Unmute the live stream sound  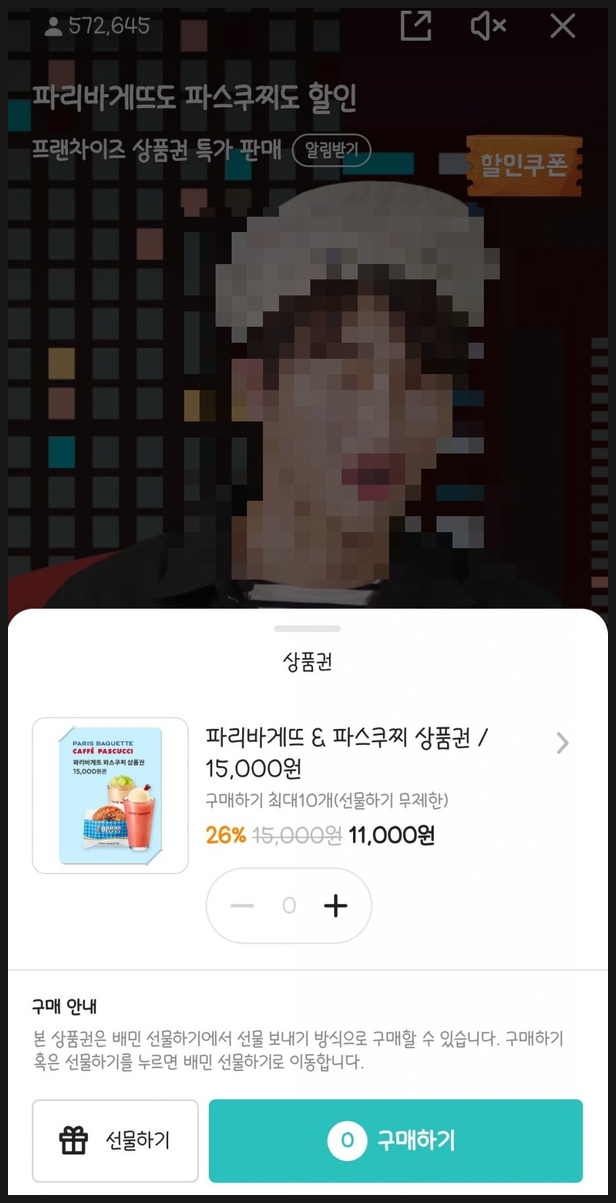(489, 26)
